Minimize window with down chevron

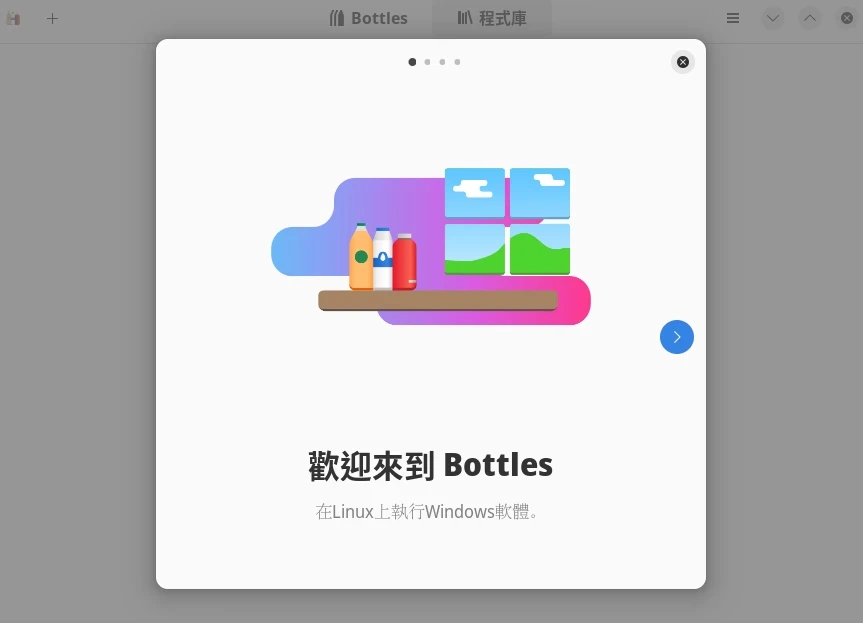pyautogui.click(x=773, y=18)
